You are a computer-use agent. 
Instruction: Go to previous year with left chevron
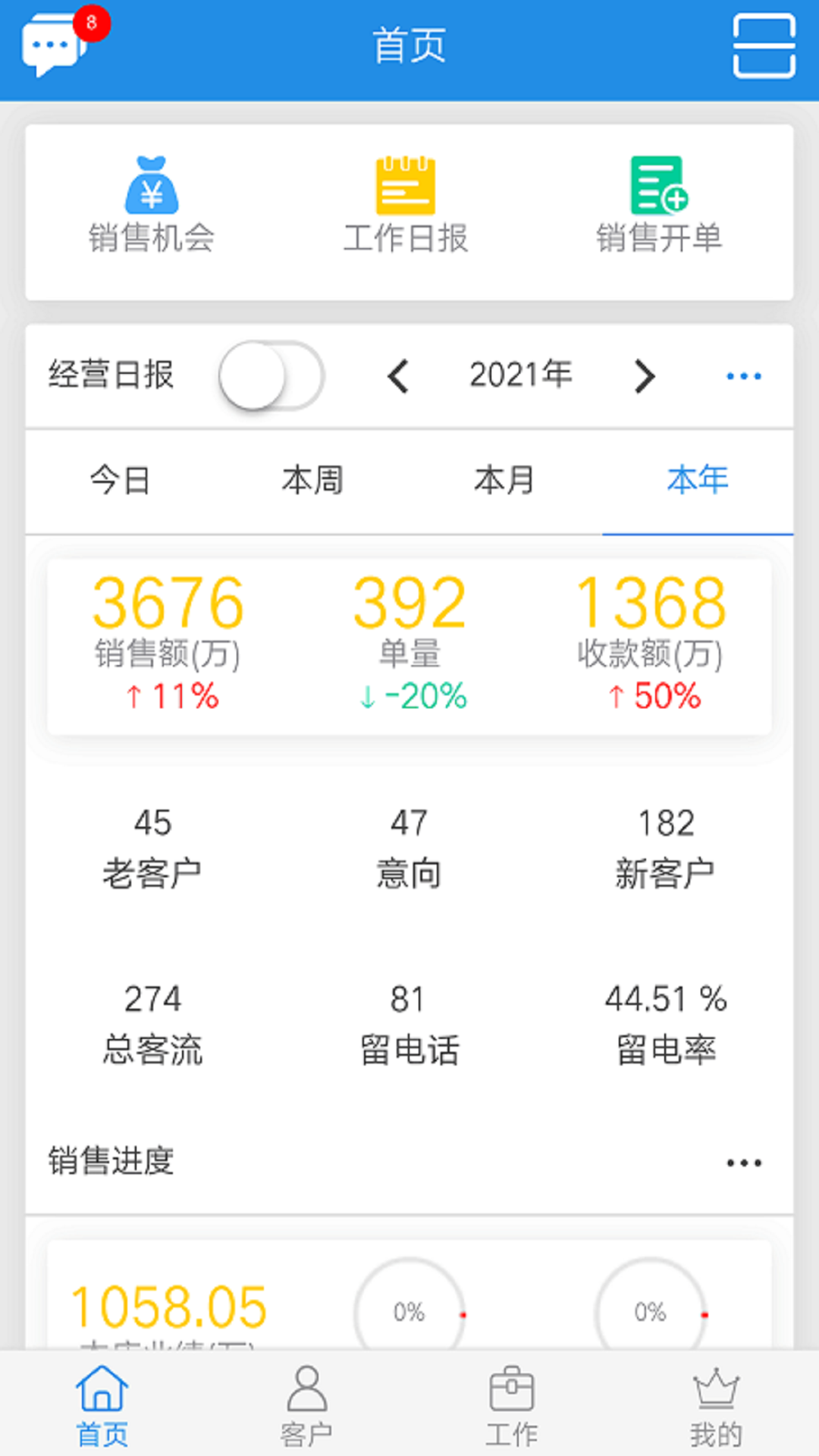(x=400, y=375)
